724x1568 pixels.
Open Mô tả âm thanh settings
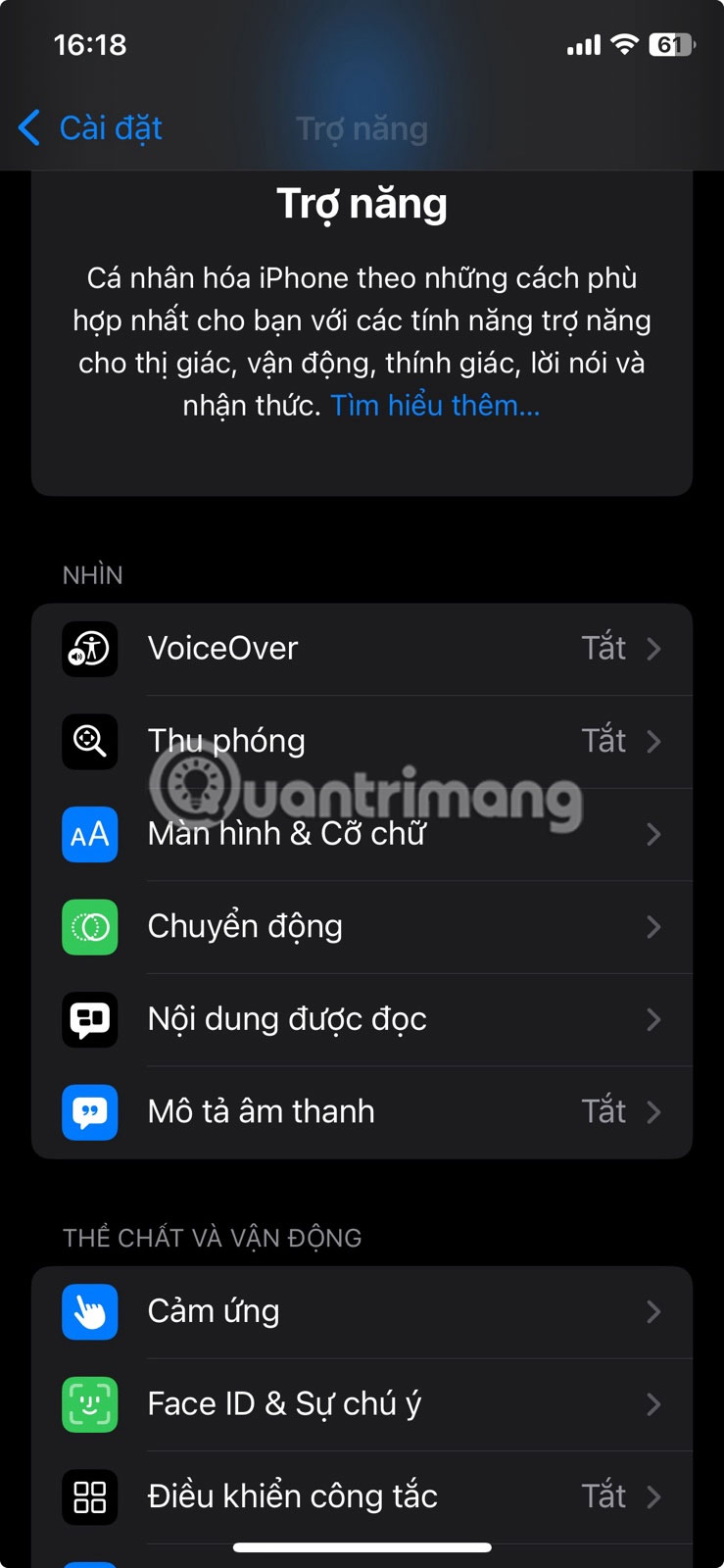(362, 1112)
